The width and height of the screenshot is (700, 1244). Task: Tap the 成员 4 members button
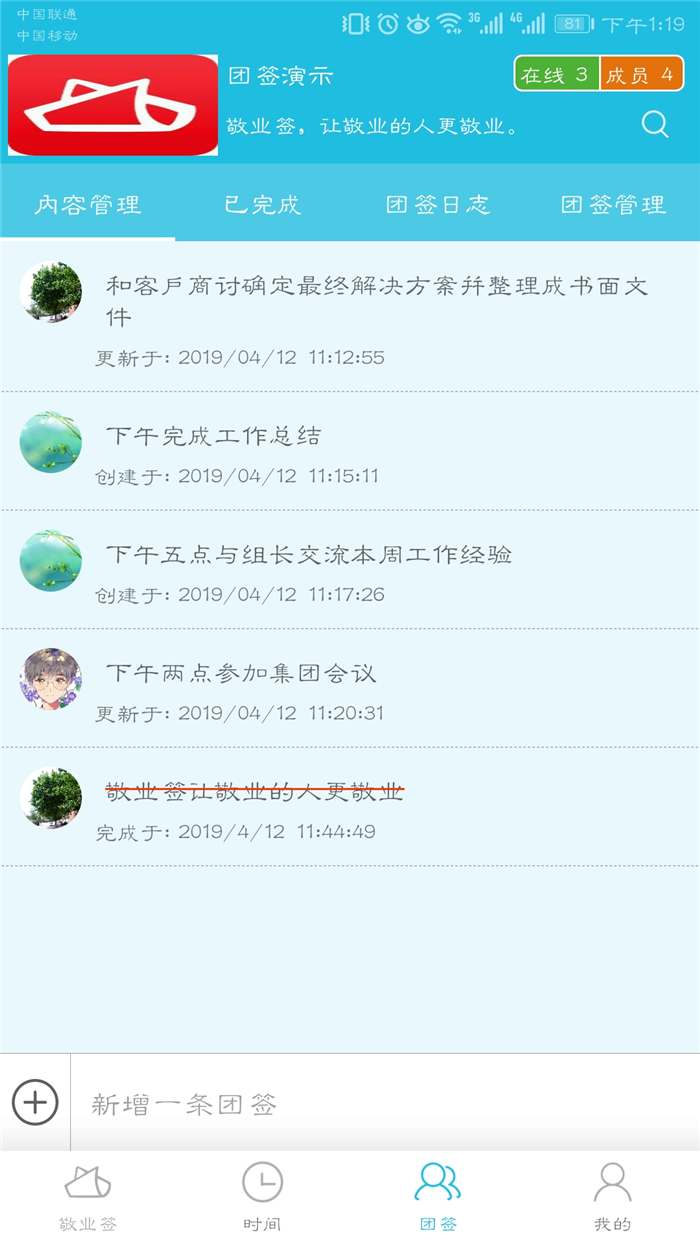[x=641, y=75]
